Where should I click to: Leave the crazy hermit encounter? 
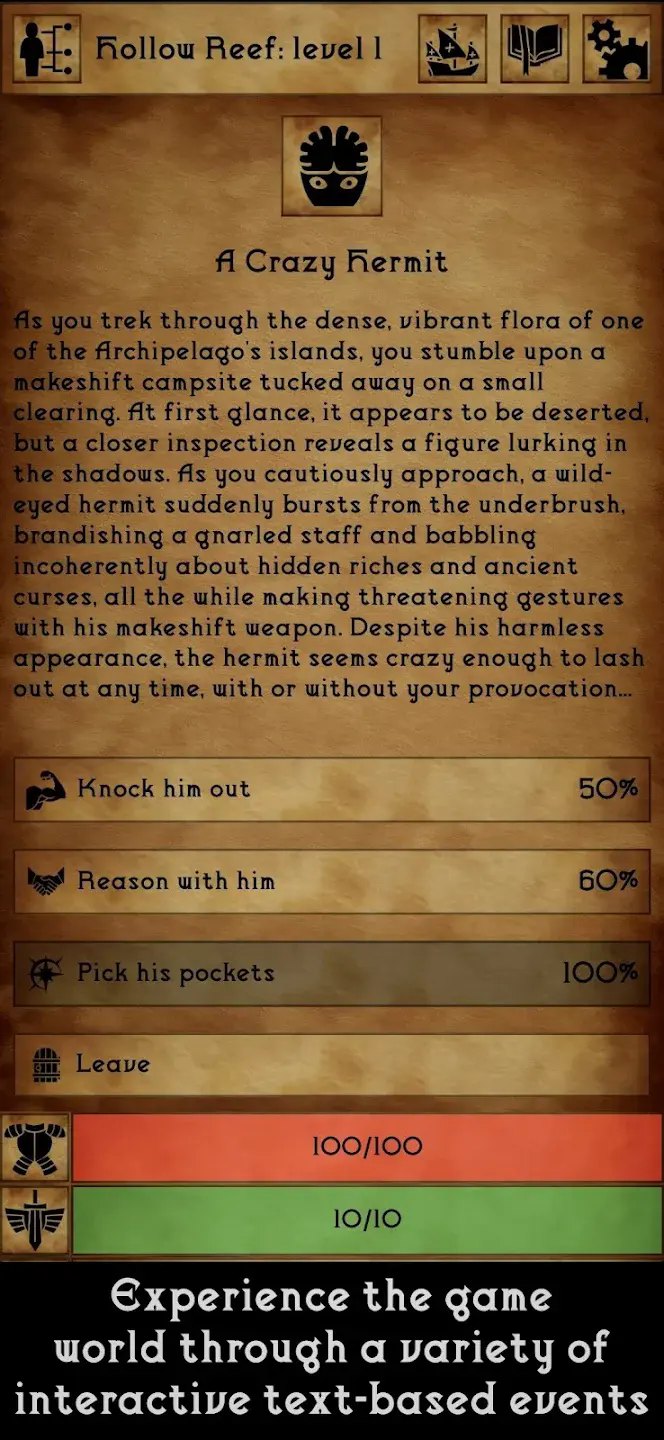pyautogui.click(x=332, y=1064)
